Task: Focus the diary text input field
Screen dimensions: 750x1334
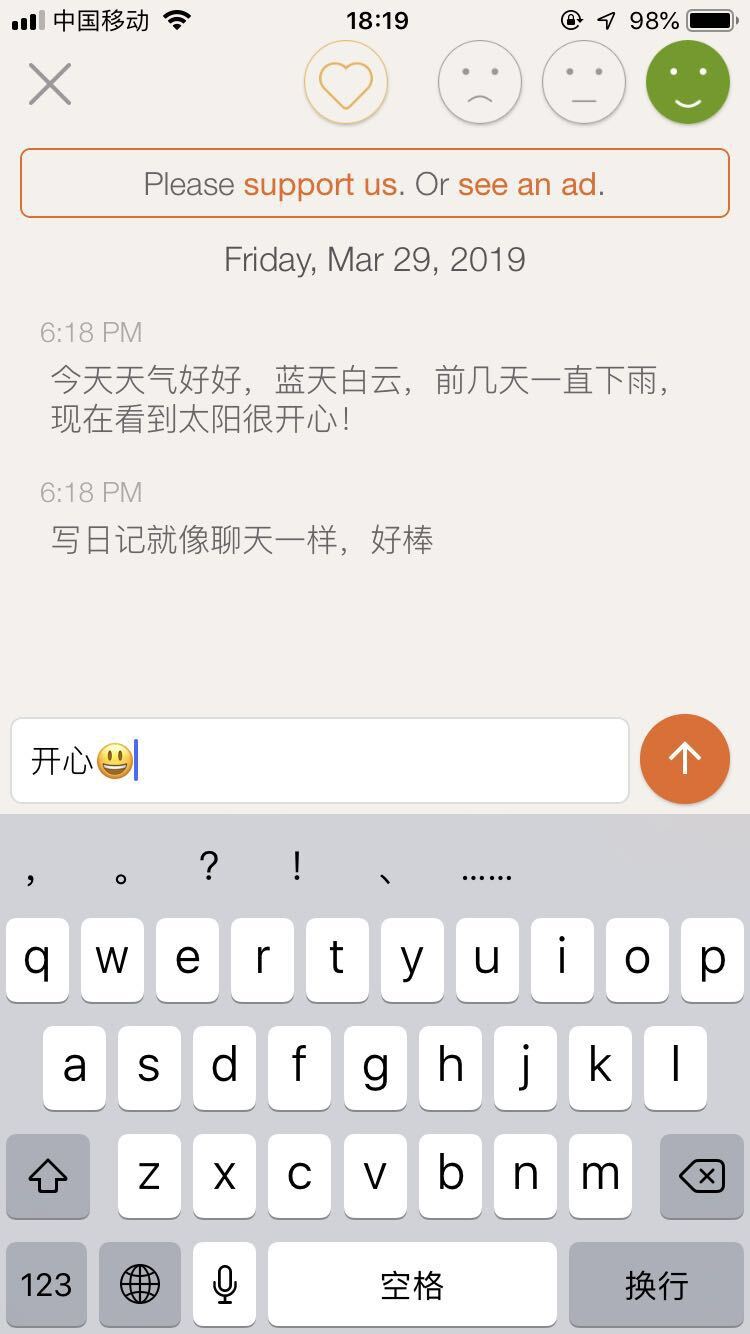Action: coord(380,761)
